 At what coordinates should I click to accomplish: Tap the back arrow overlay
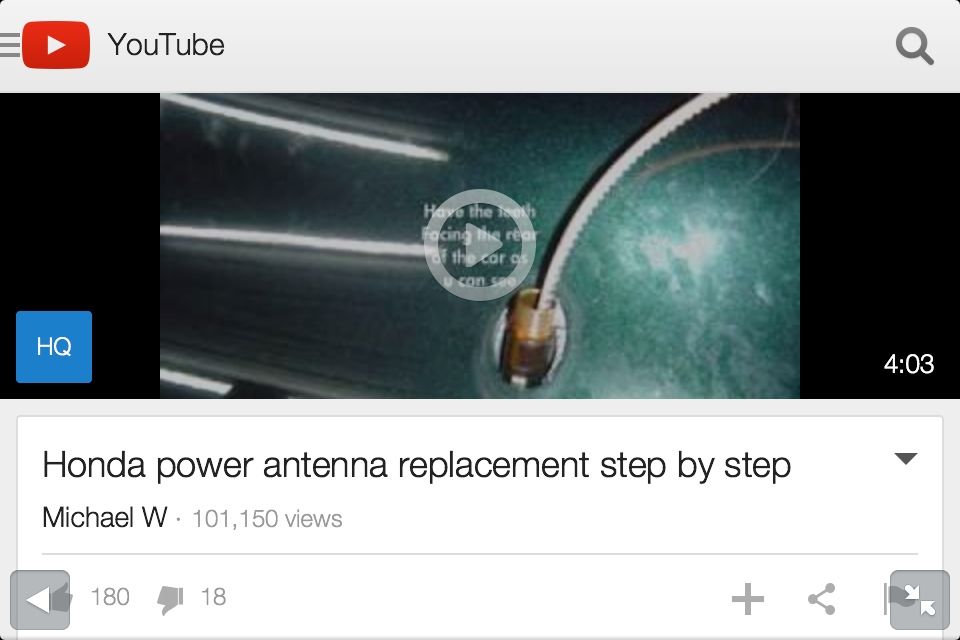pos(38,599)
